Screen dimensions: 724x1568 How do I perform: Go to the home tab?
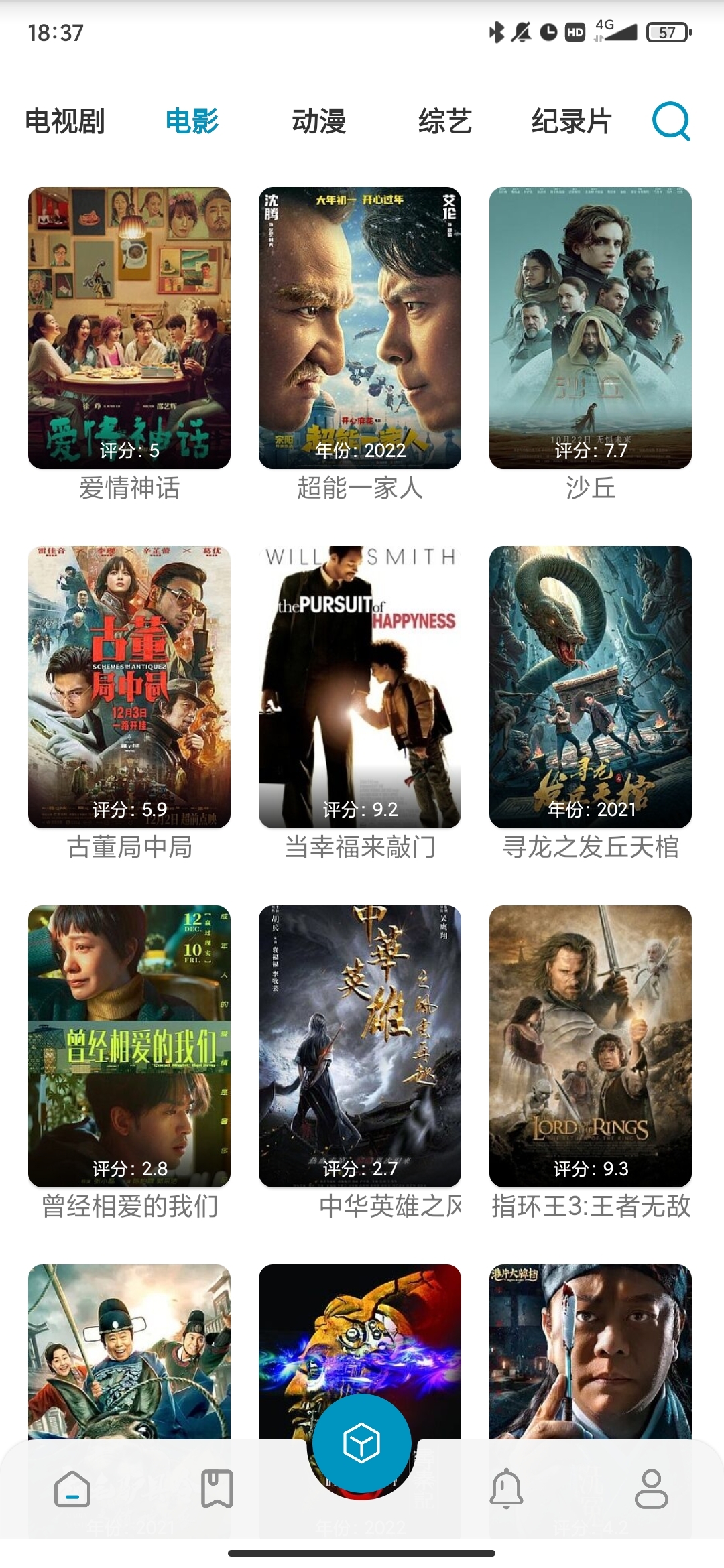(x=72, y=1489)
